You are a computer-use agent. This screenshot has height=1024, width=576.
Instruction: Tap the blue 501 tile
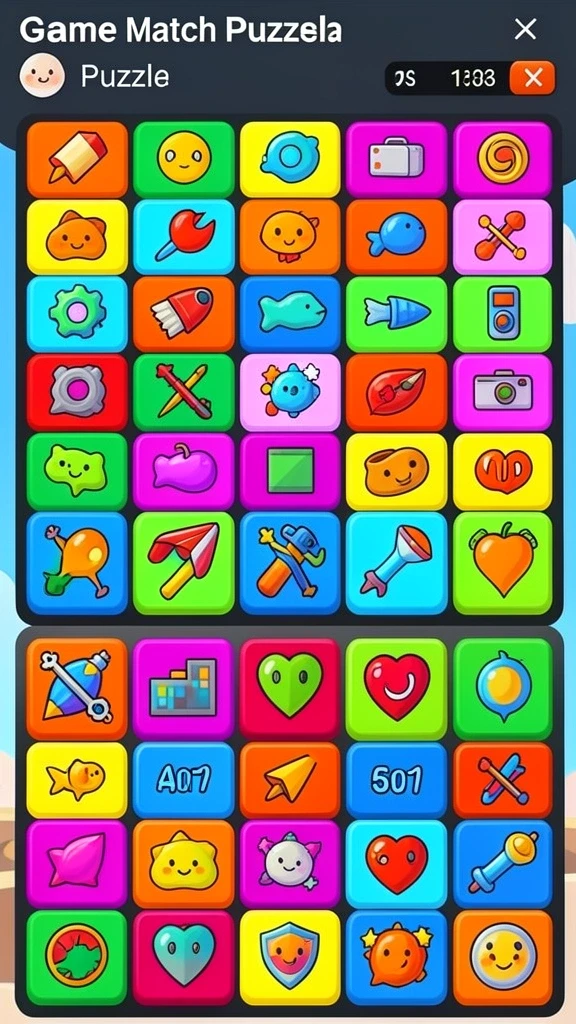coord(396,780)
